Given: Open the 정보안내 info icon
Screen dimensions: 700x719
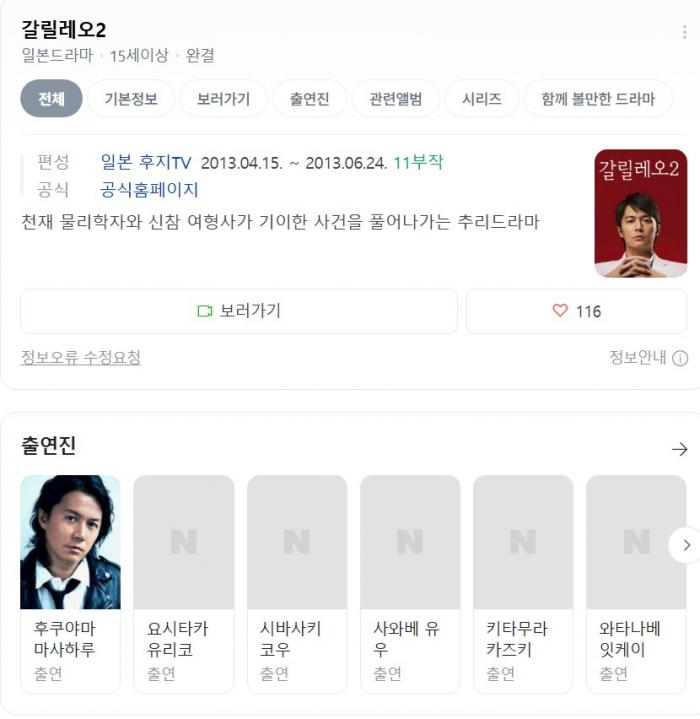Looking at the screenshot, I should point(680,358).
